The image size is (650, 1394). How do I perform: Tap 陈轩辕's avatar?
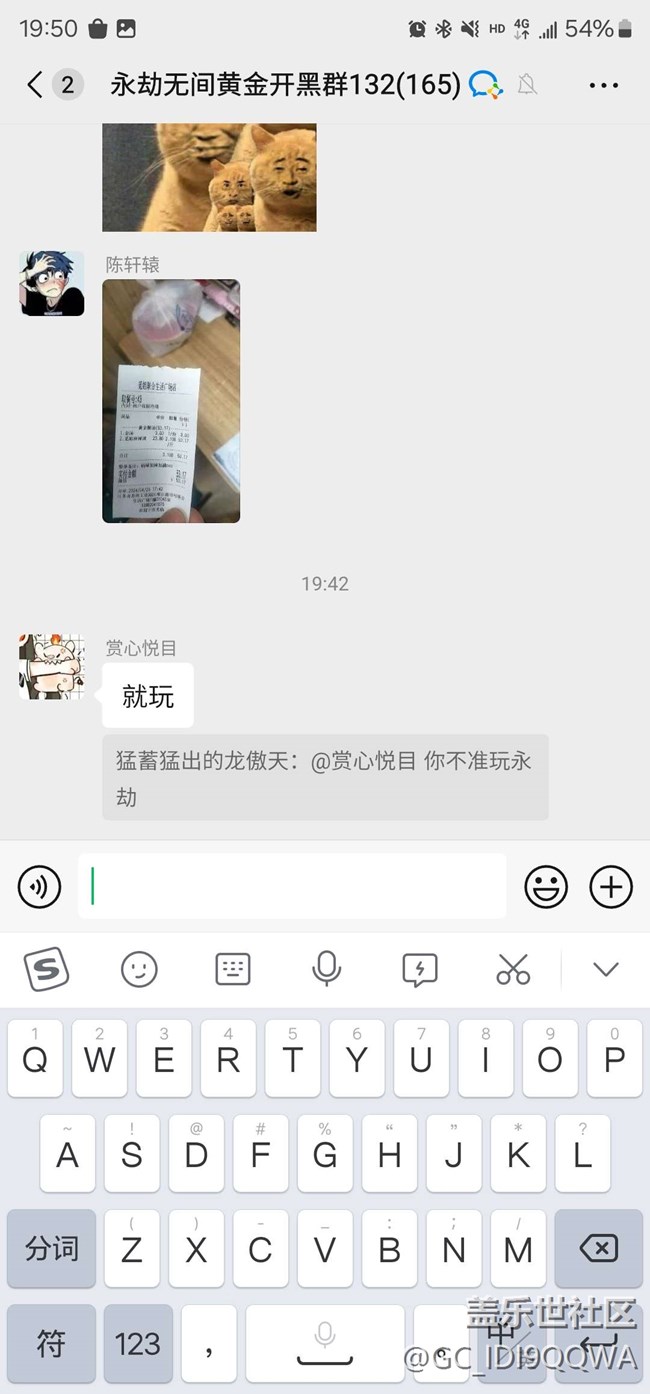[52, 283]
